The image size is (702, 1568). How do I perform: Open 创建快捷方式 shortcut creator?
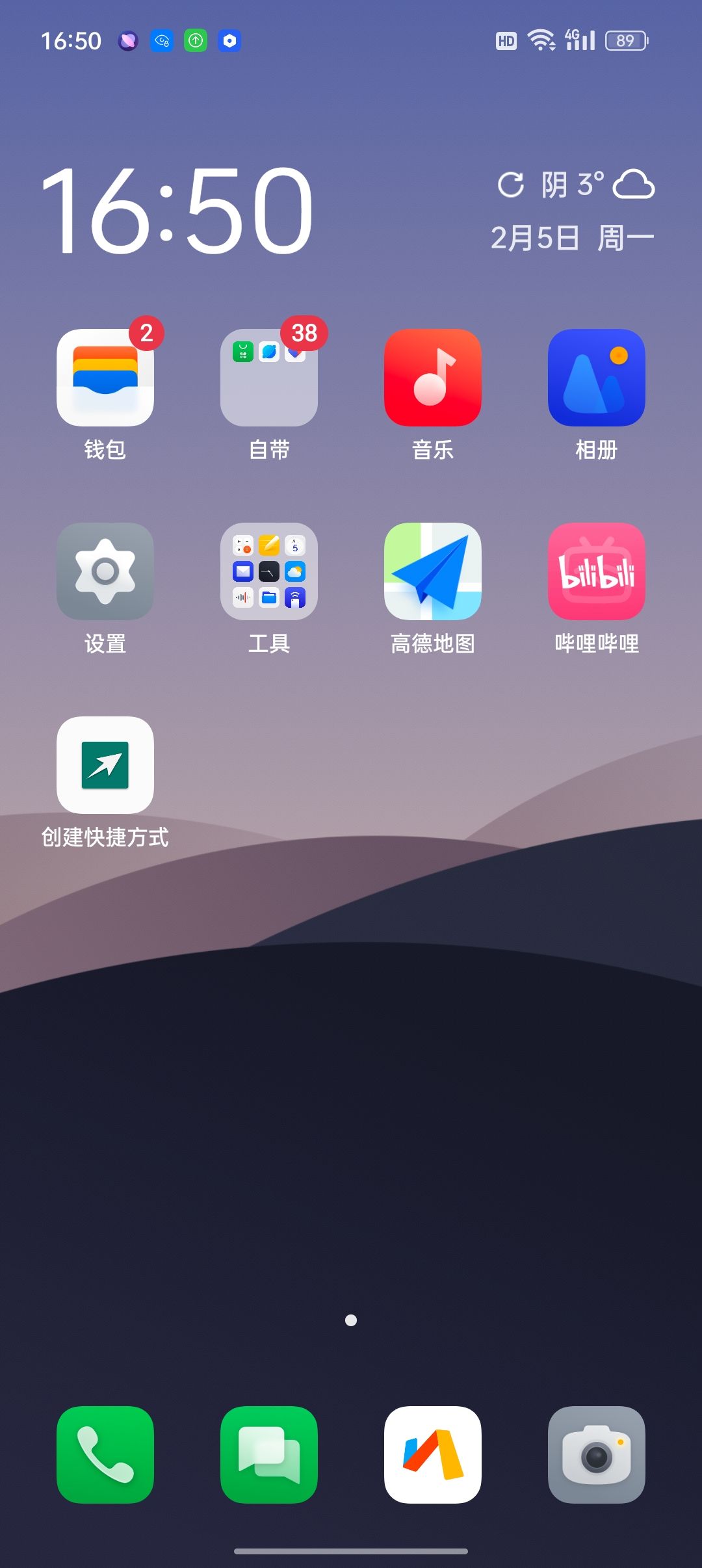[x=105, y=765]
